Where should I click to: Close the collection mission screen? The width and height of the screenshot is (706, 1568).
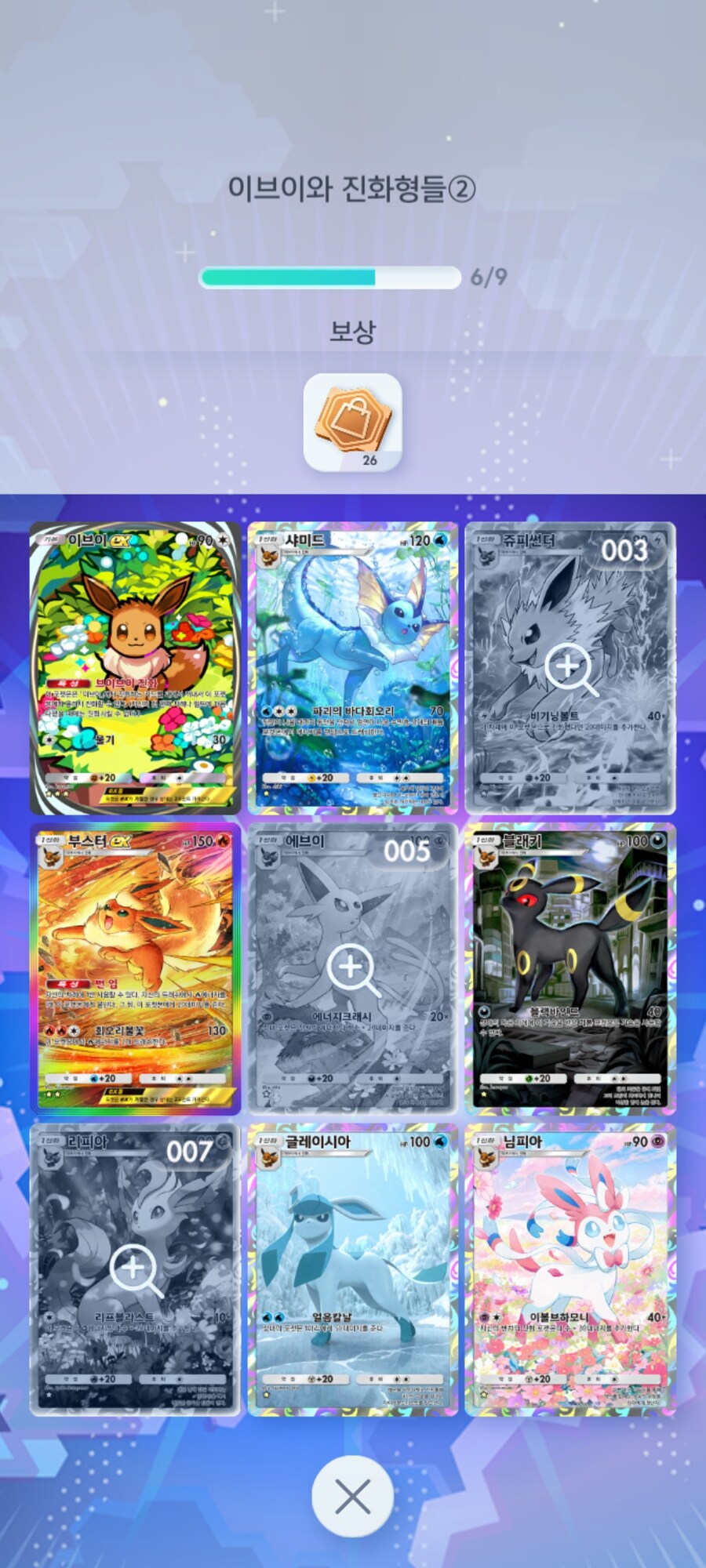[x=352, y=1497]
